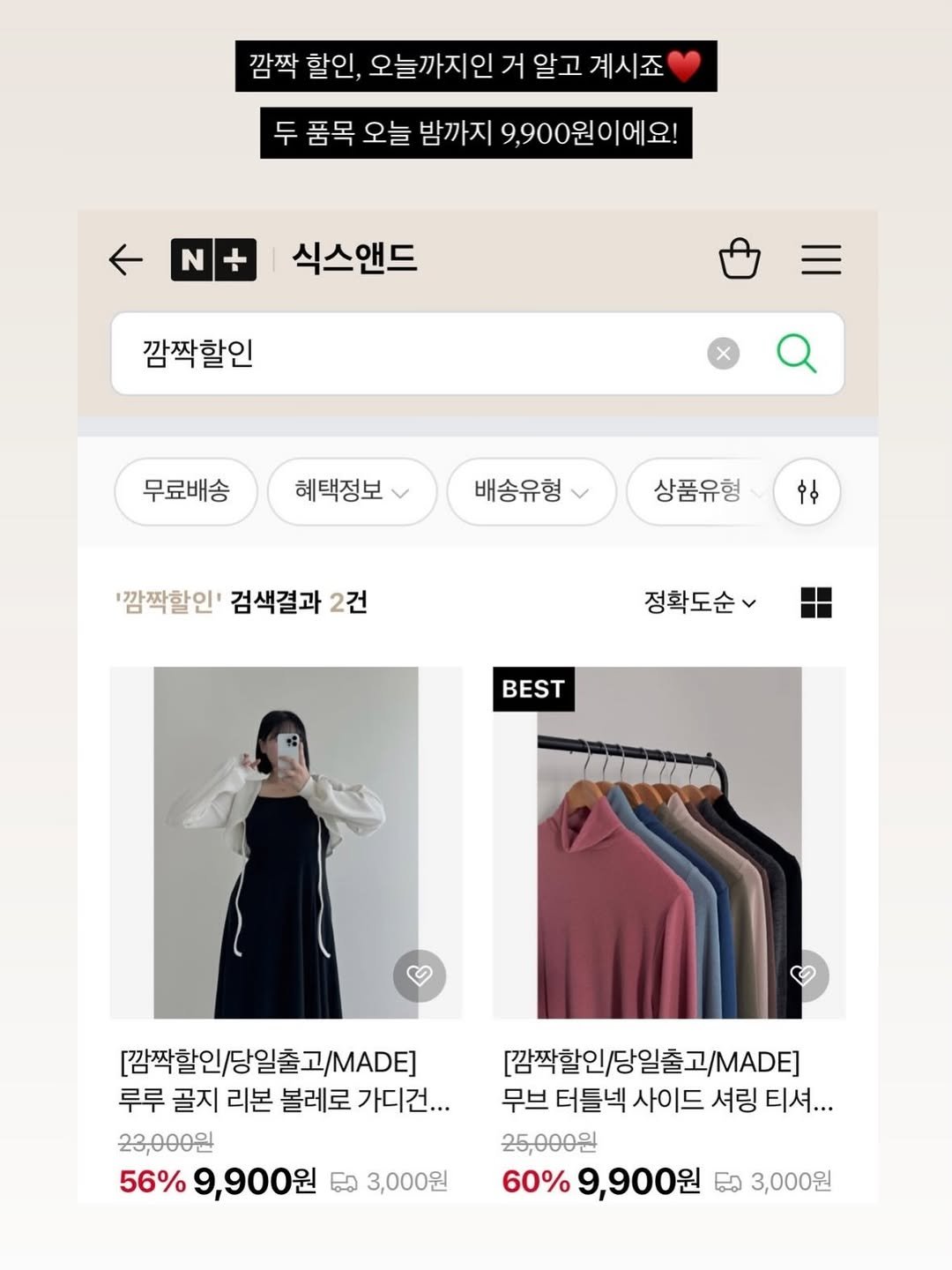Tap the 식스앤드 store name

click(x=353, y=259)
